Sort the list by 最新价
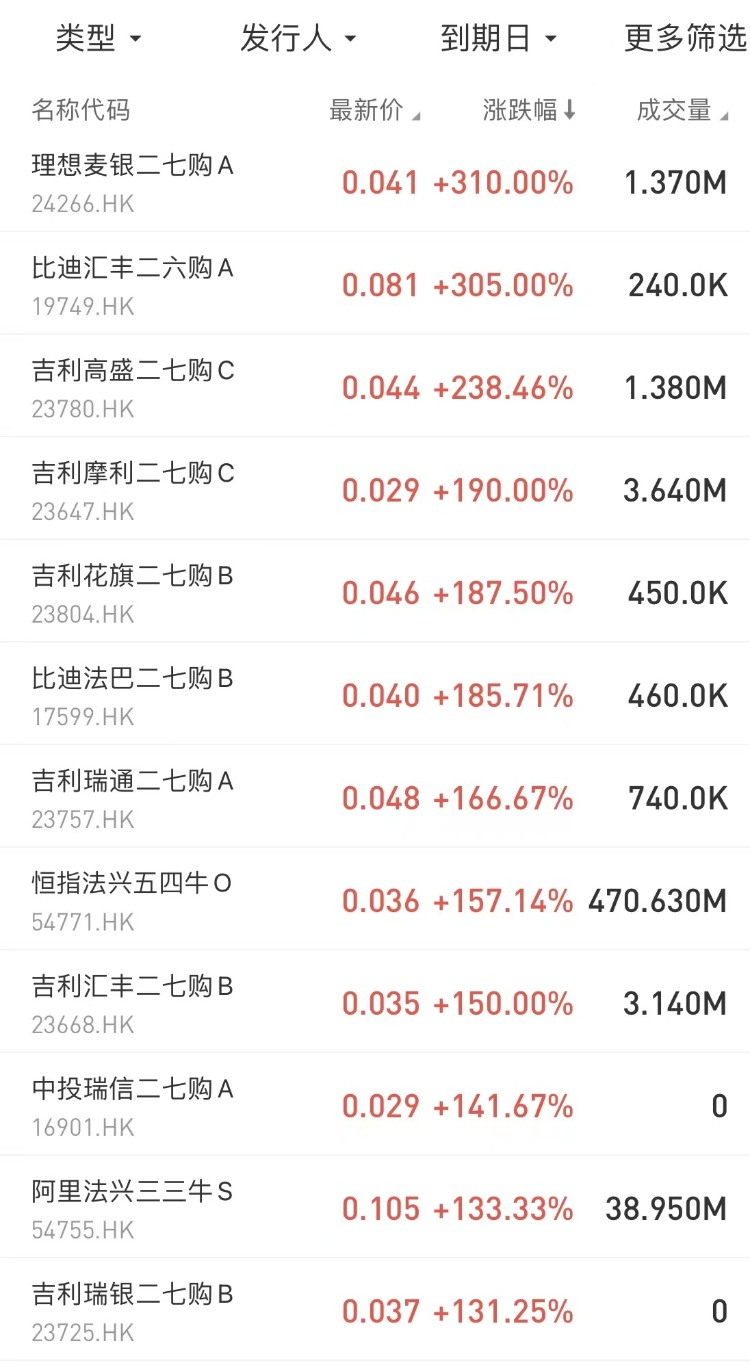750x1365 pixels. [x=374, y=111]
